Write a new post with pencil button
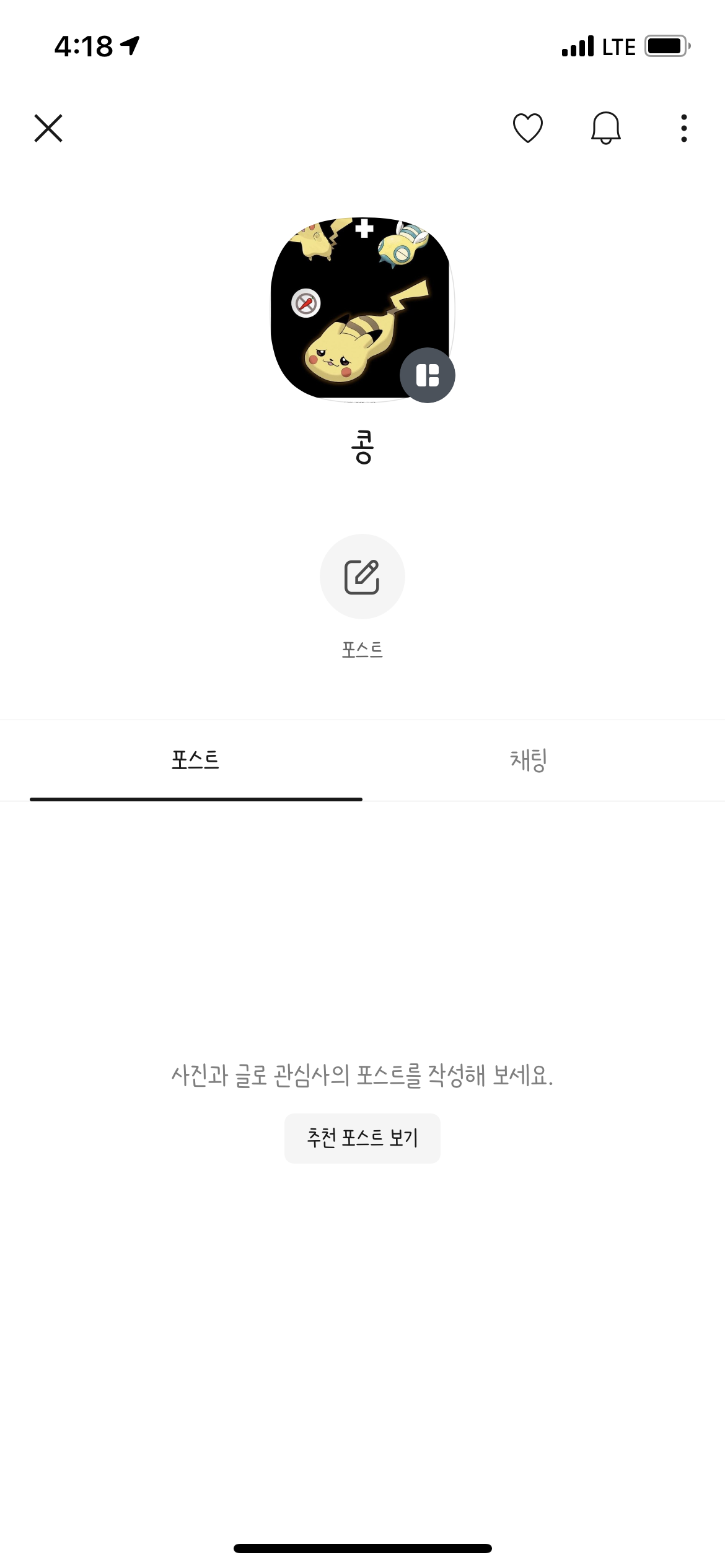 click(x=362, y=577)
